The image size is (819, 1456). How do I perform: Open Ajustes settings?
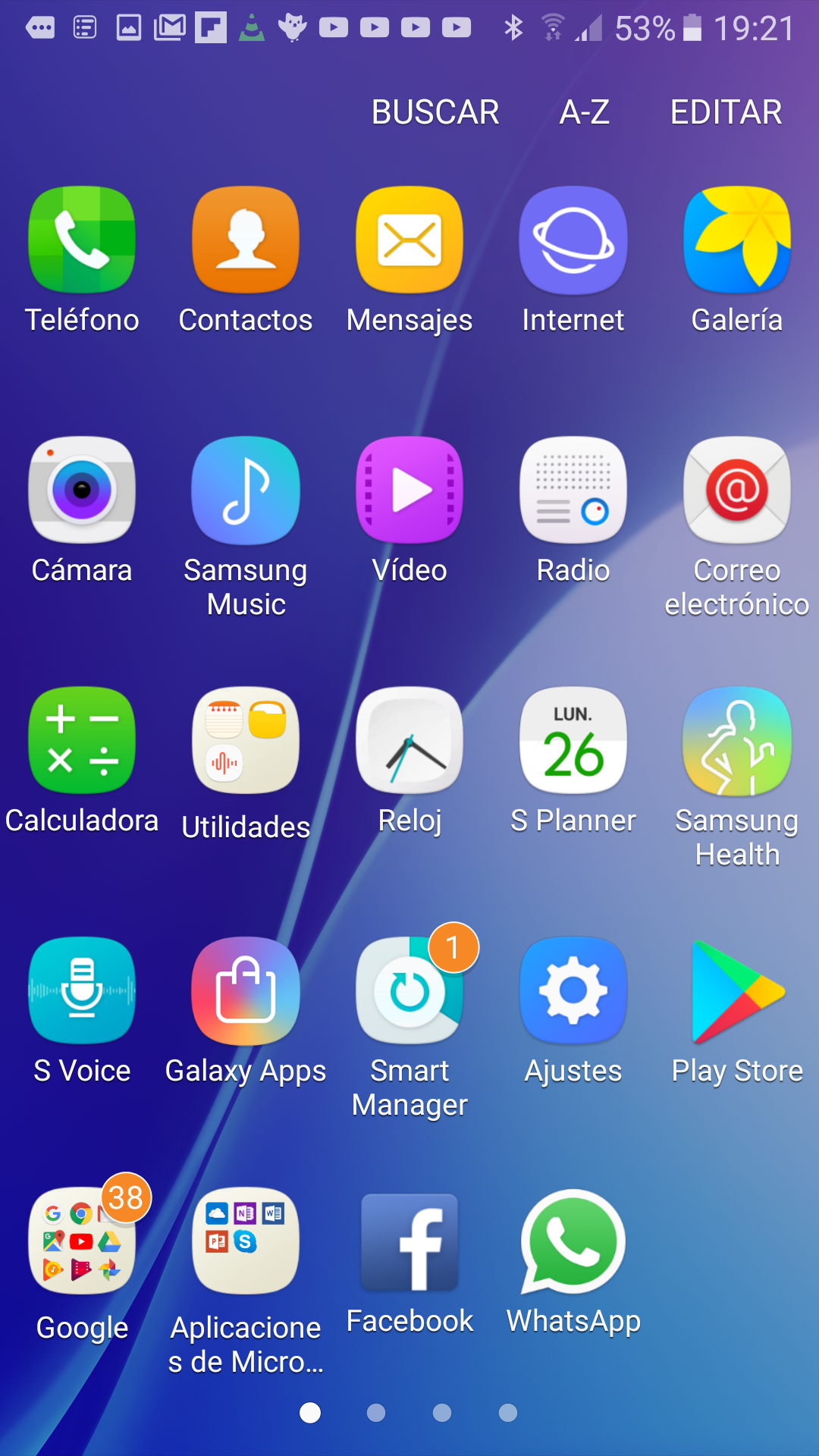[x=573, y=991]
